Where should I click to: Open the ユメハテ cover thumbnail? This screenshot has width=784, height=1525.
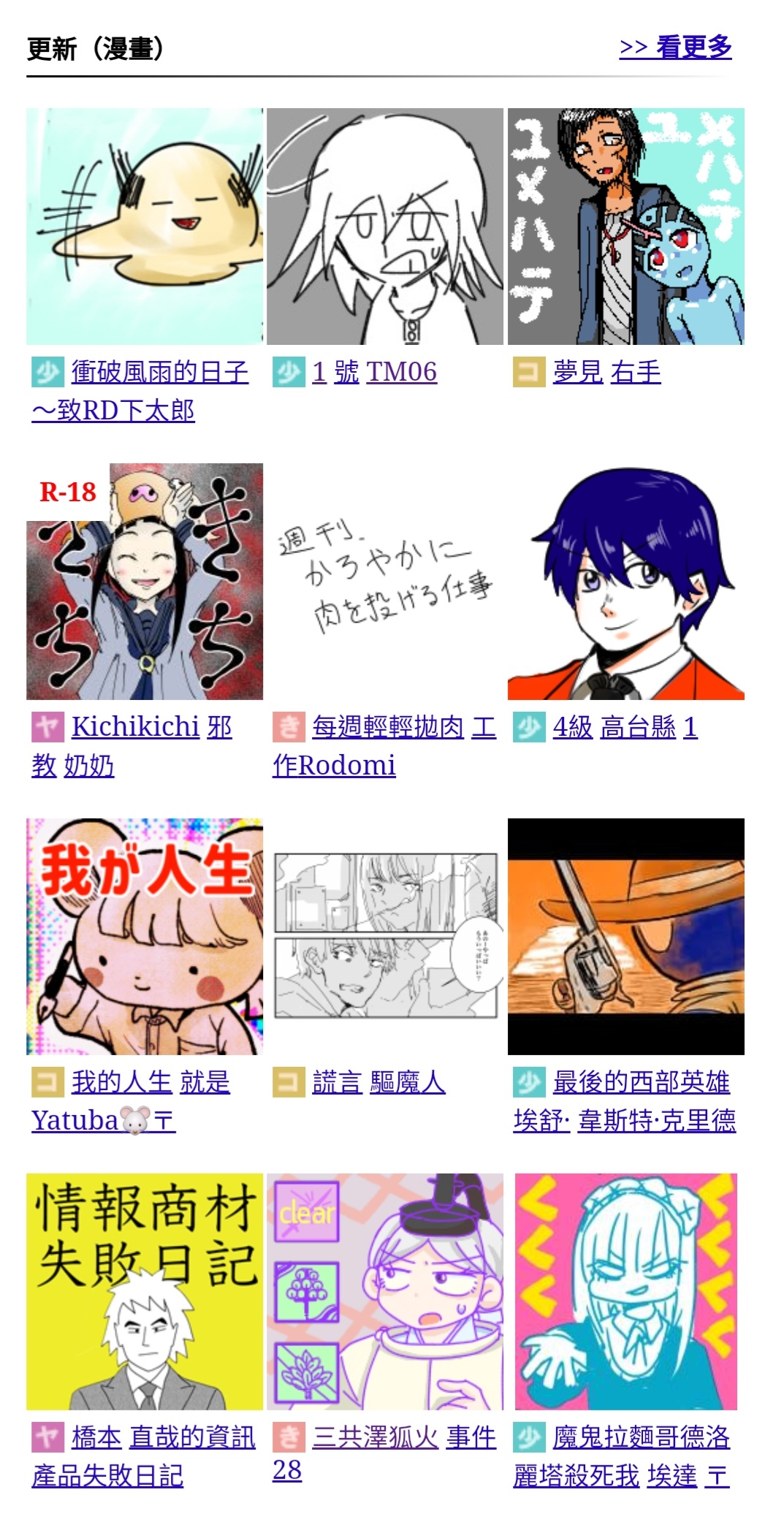point(626,227)
